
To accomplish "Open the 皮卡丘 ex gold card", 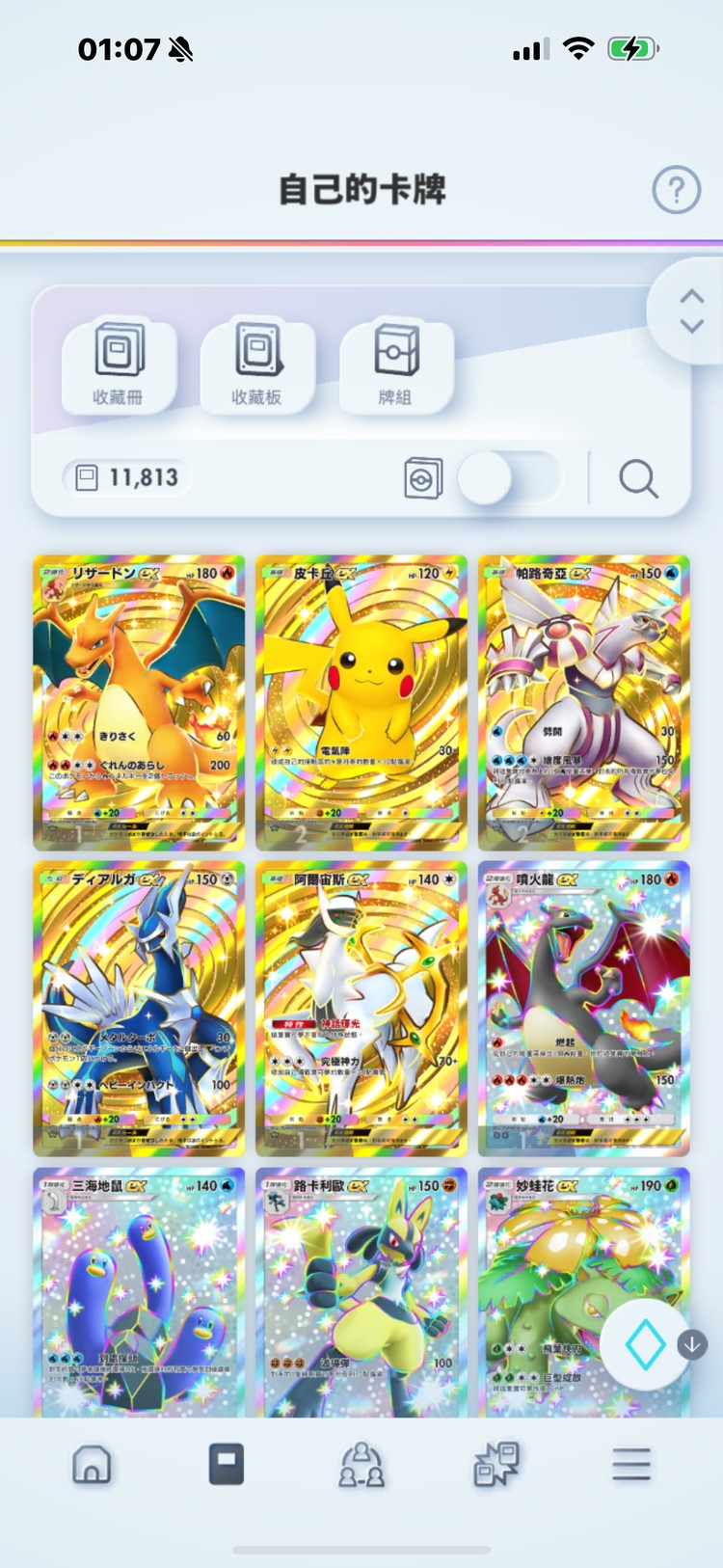I will (x=361, y=702).
